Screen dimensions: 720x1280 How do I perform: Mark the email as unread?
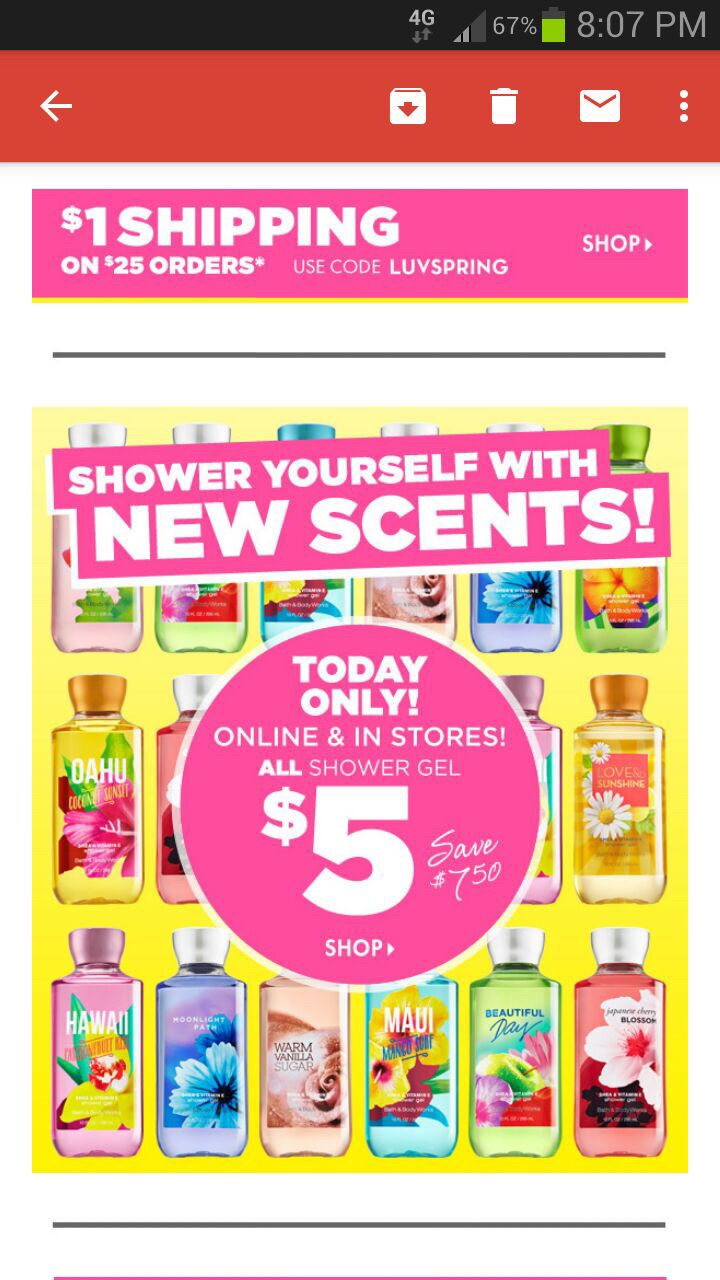[x=600, y=106]
